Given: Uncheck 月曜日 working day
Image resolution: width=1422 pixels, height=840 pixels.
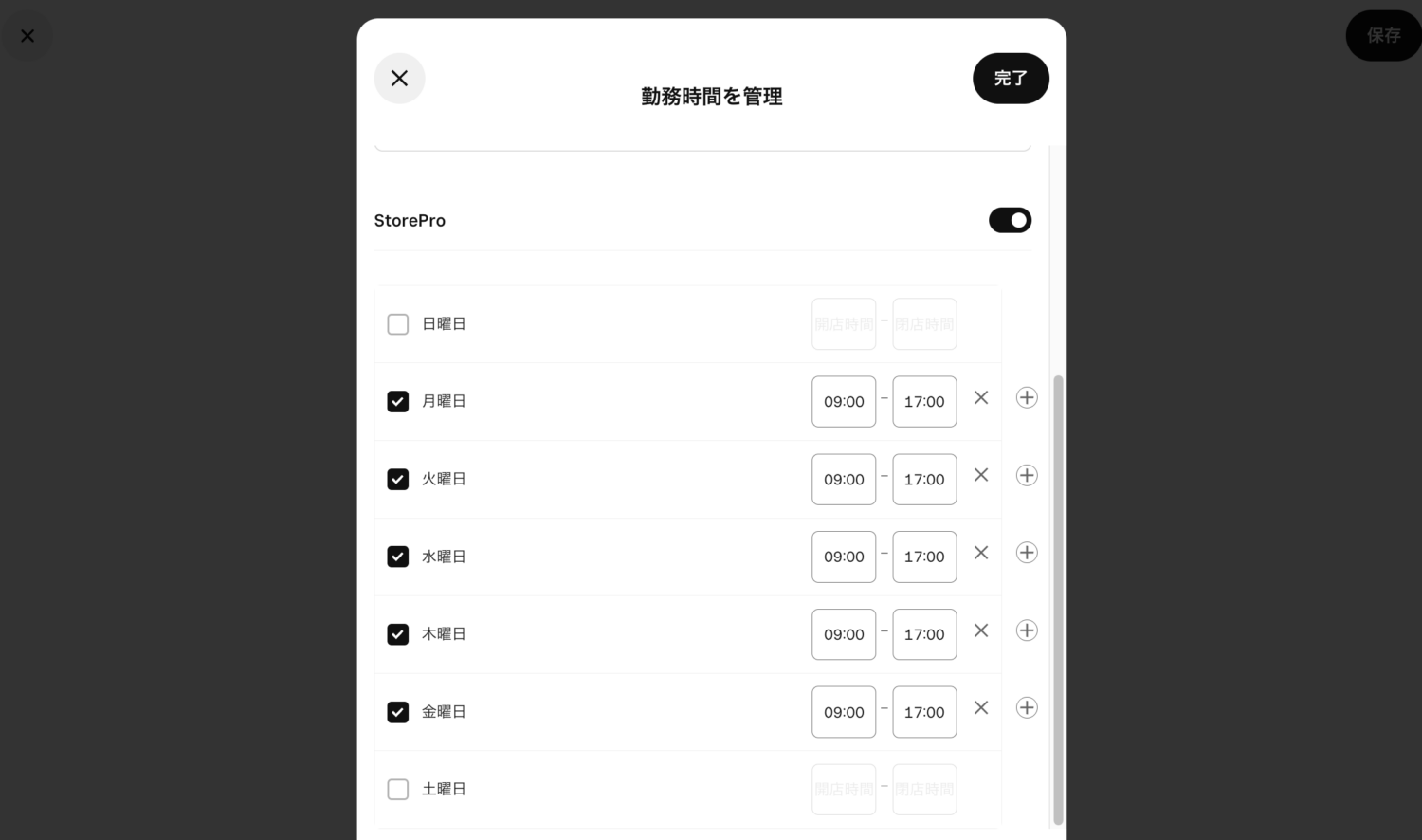Looking at the screenshot, I should click(398, 402).
